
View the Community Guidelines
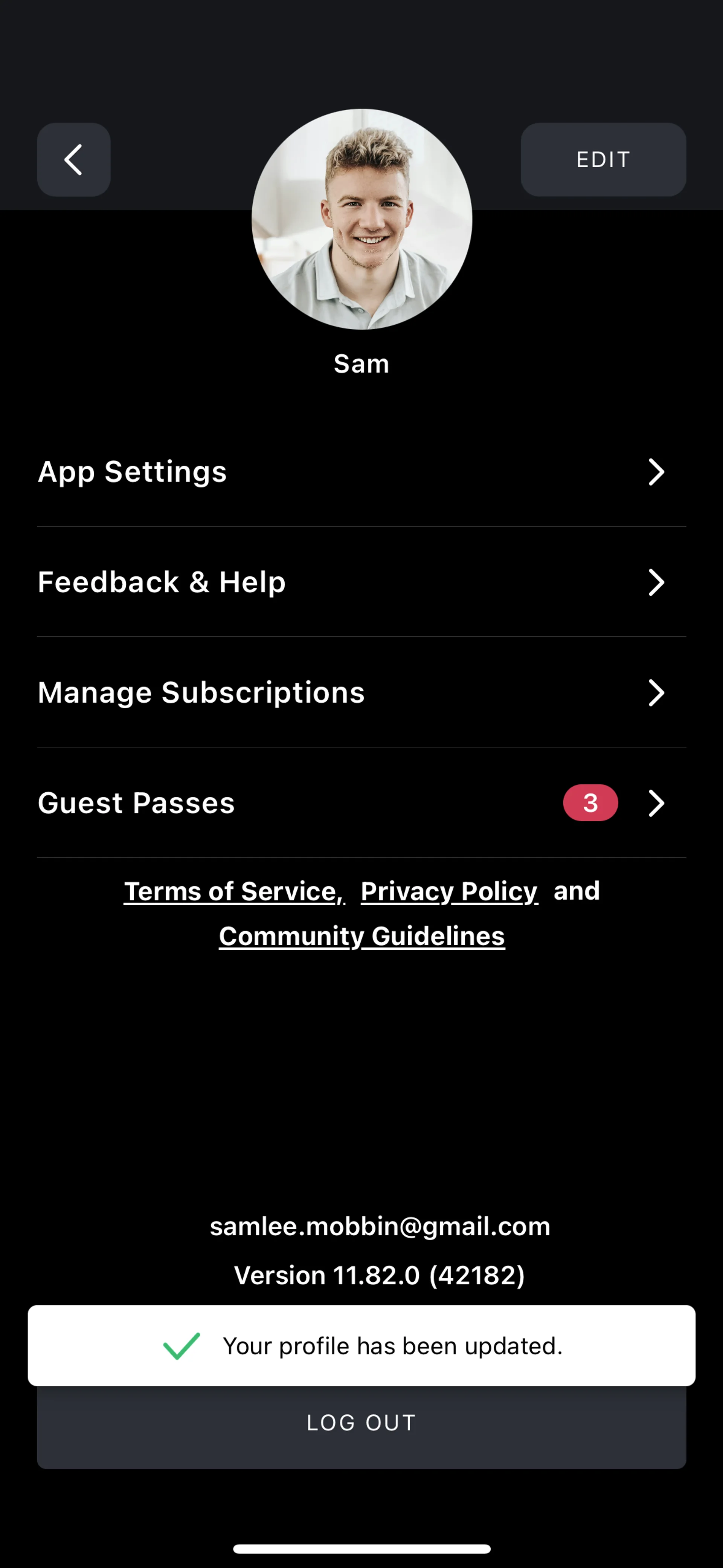pyautogui.click(x=361, y=936)
